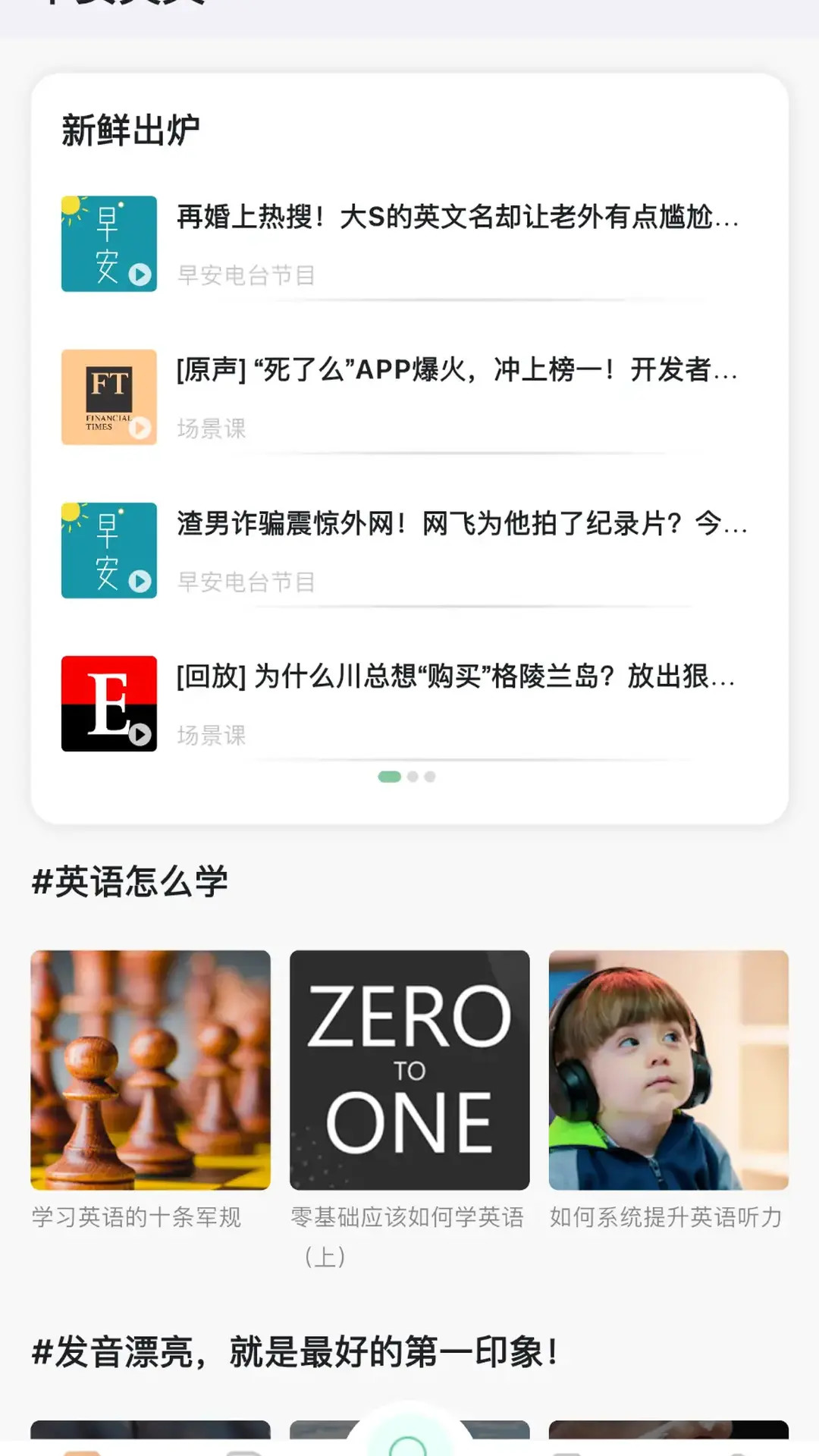Open the [回放] 为什么川总想“购买”格陵兰岛 lesson
The width and height of the screenshot is (819, 1456).
455,678
